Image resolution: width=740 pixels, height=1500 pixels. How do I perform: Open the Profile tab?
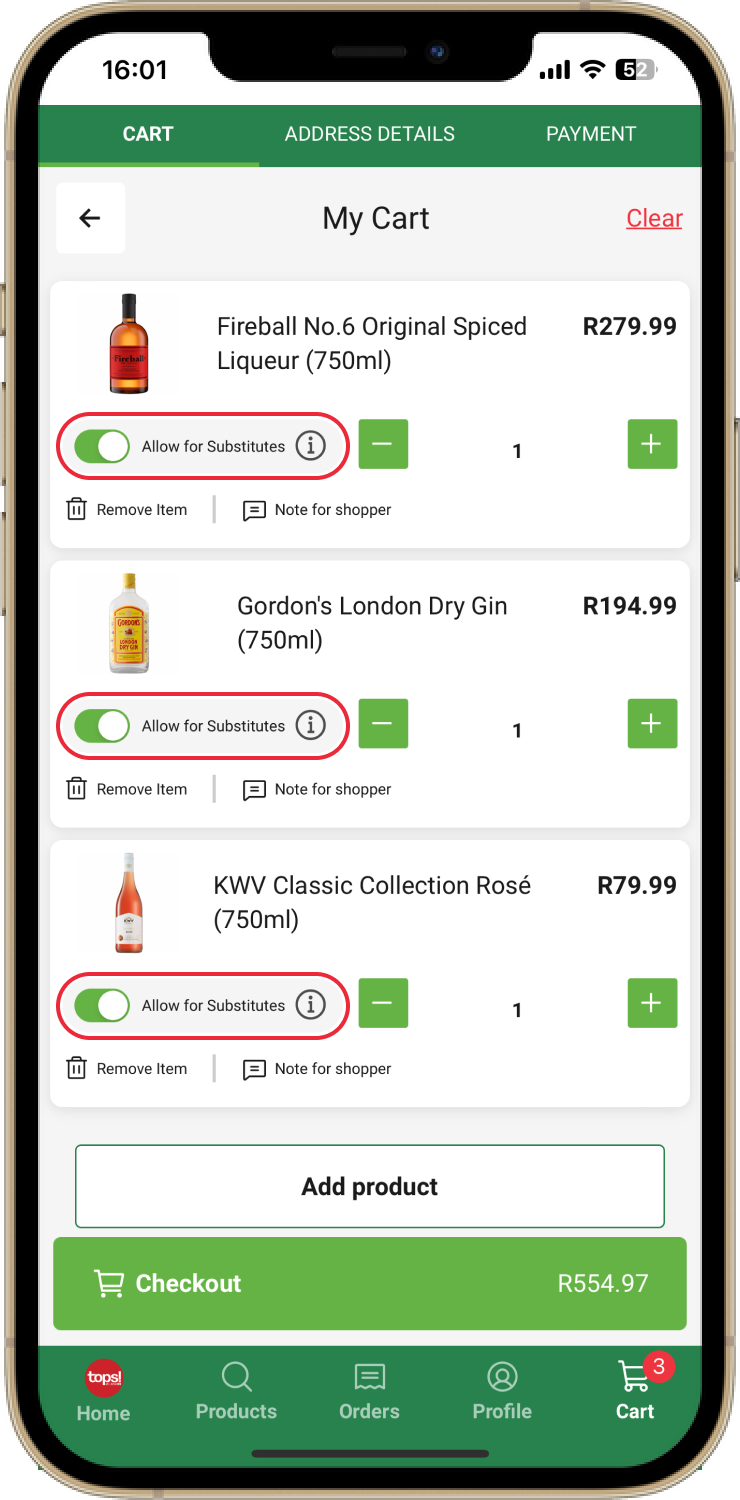tap(502, 1392)
